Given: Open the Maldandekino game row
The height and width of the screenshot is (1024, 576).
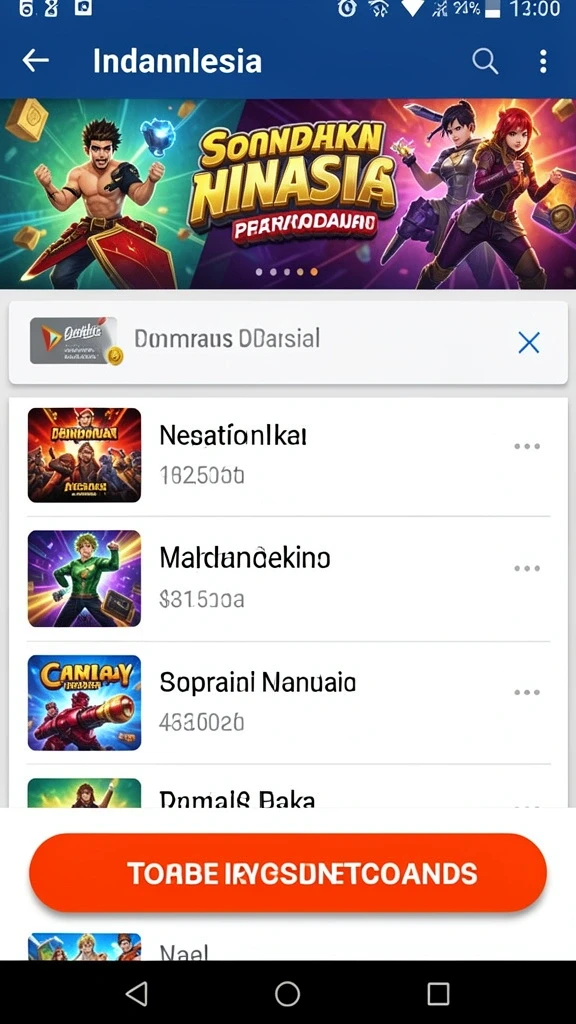Looking at the screenshot, I should [288, 578].
